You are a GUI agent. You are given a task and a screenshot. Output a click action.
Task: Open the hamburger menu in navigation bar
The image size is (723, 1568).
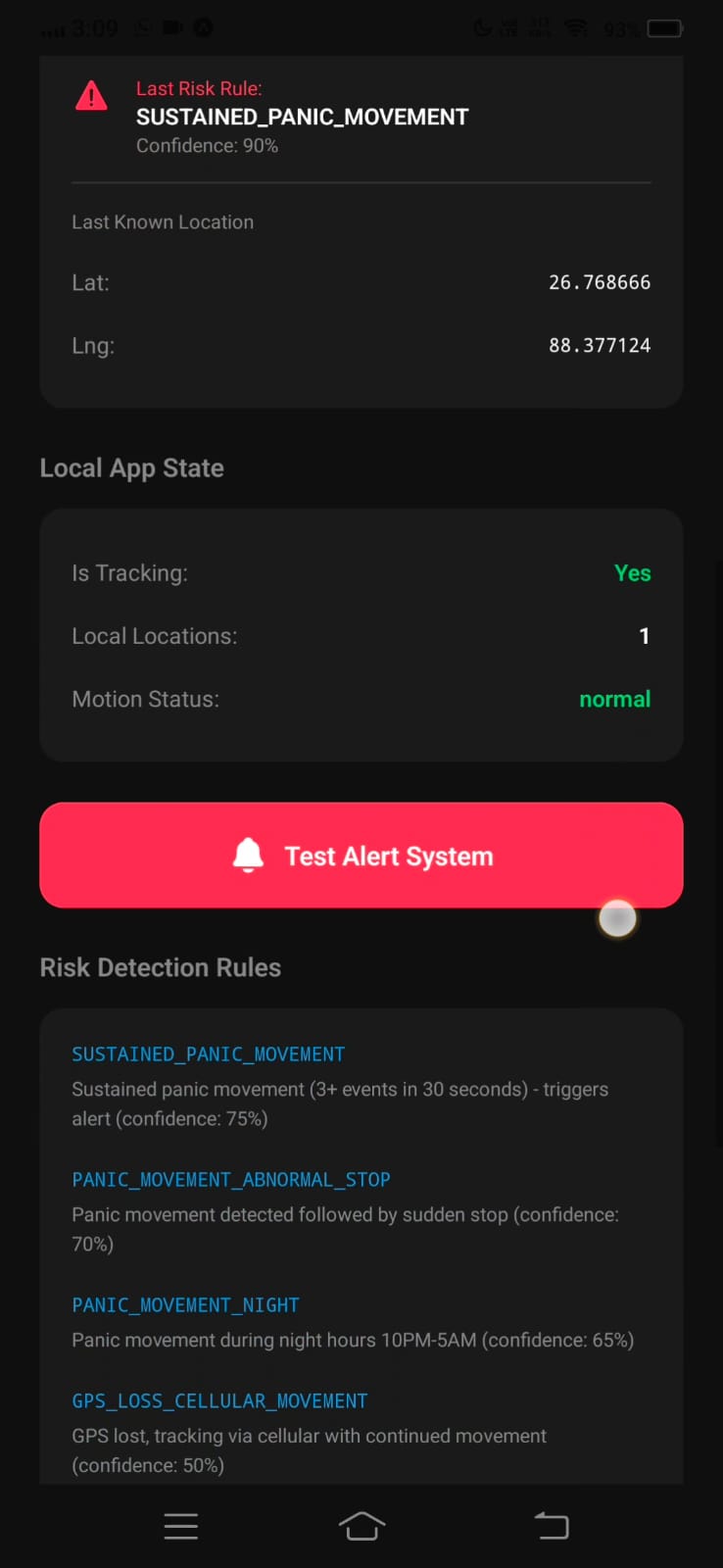click(x=180, y=1526)
